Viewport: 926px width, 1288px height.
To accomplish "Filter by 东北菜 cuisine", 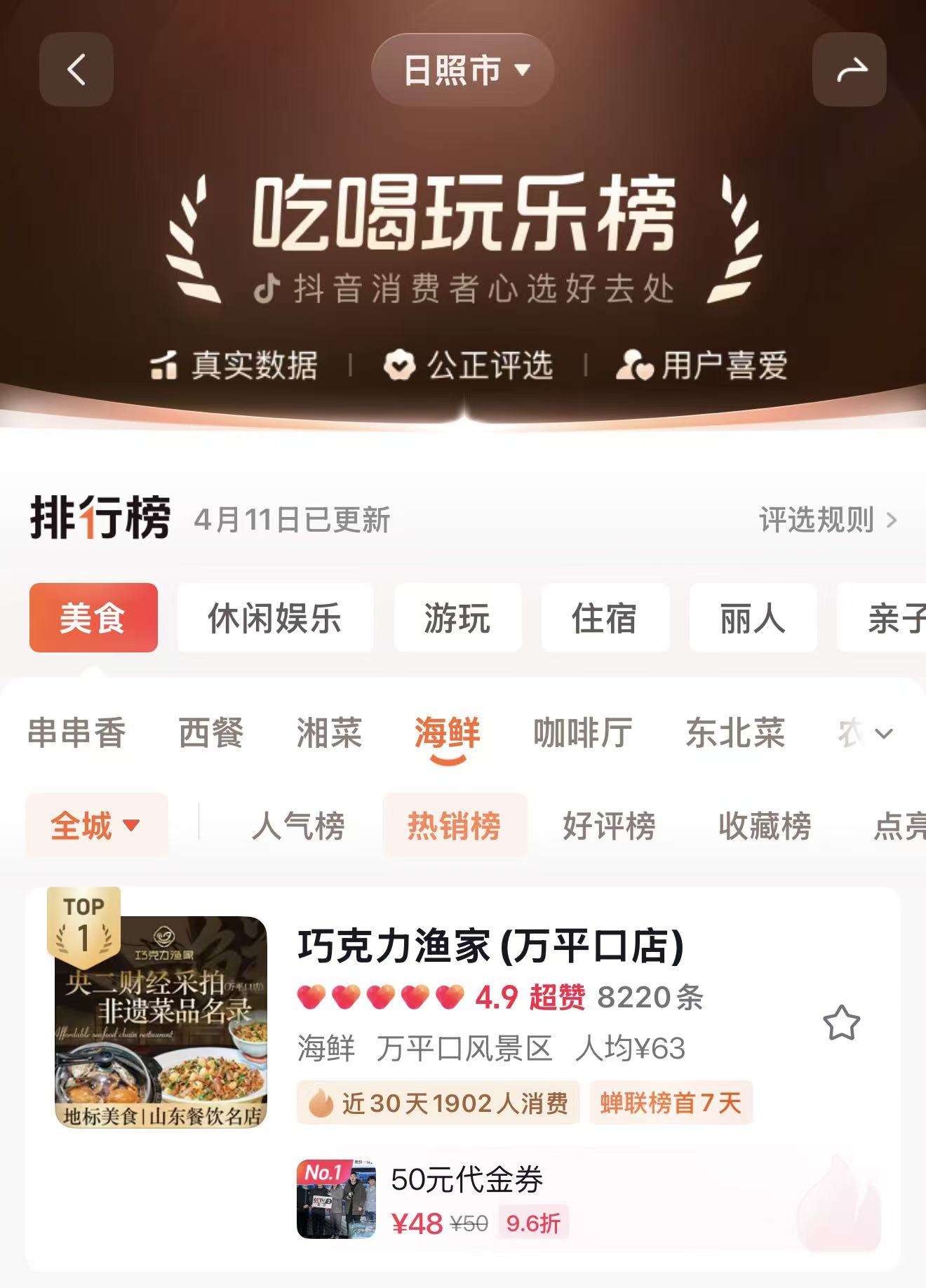I will (x=735, y=733).
